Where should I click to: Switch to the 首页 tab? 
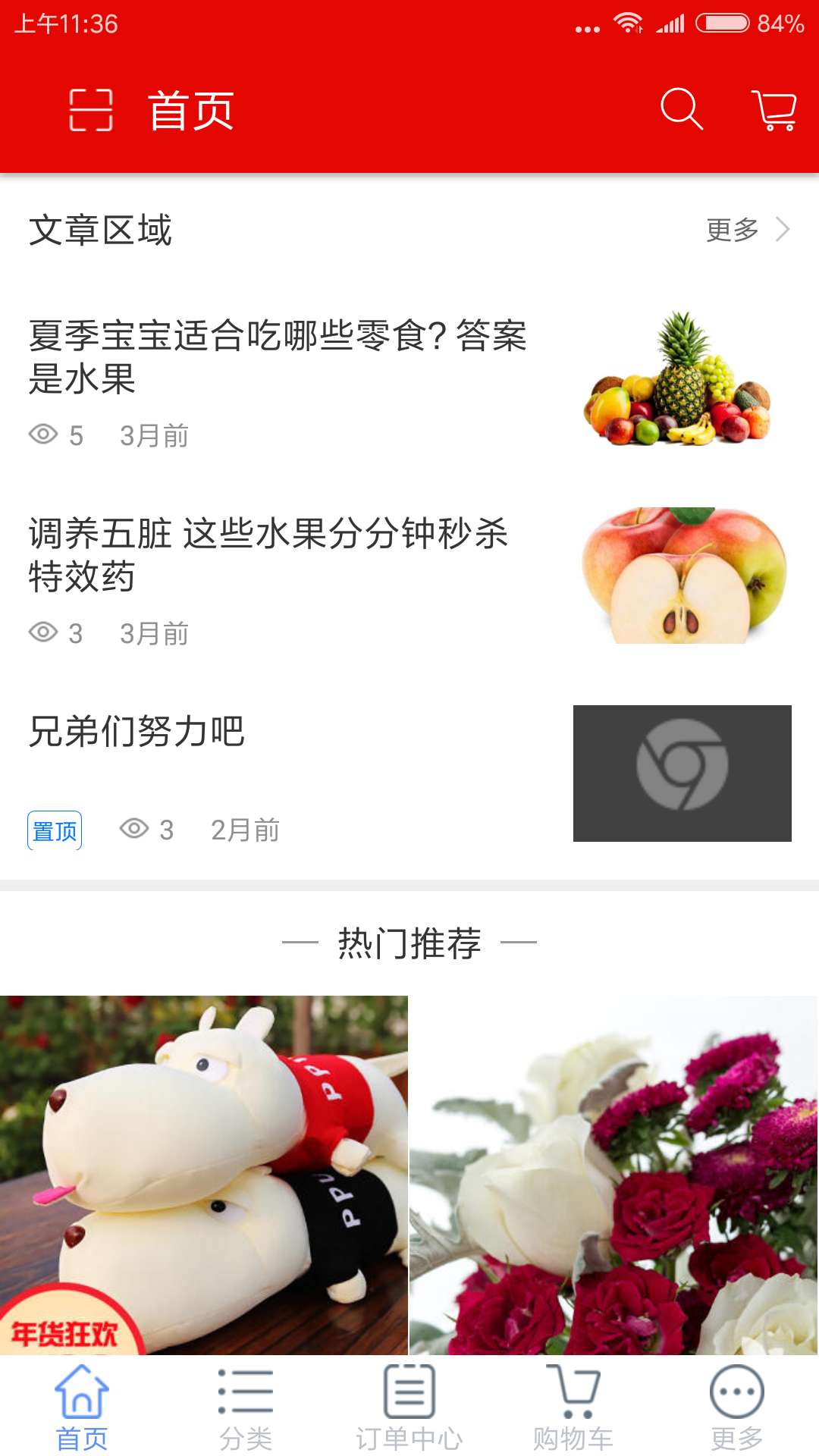tap(82, 1407)
